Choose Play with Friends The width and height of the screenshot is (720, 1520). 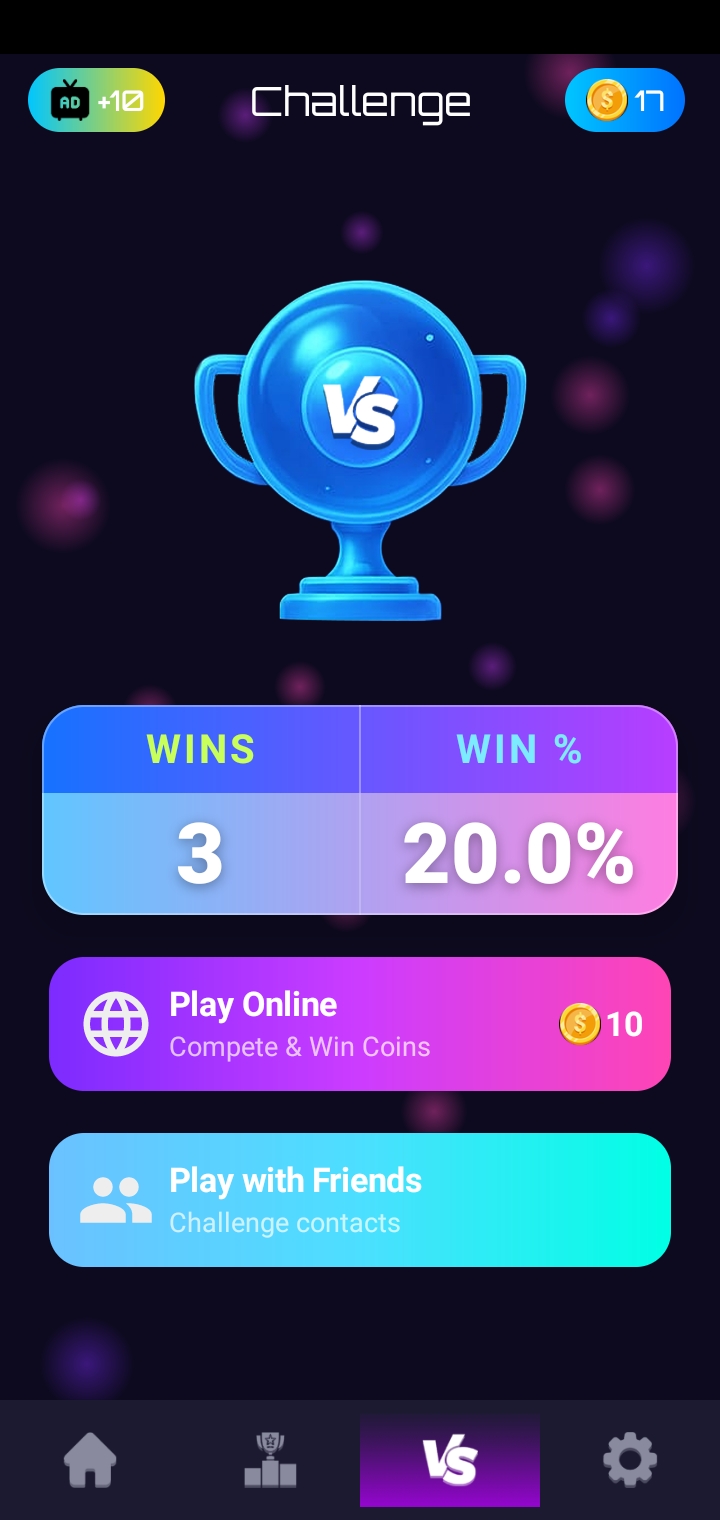pos(359,1200)
